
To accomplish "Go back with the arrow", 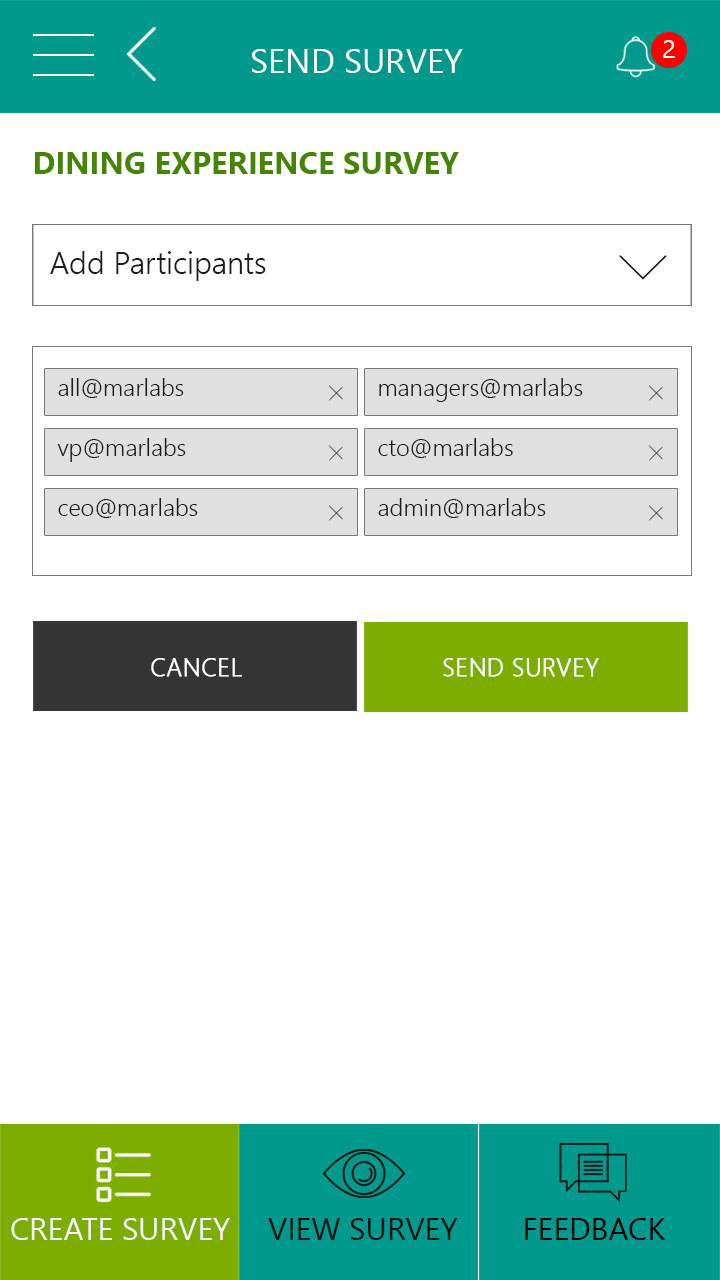I will (x=142, y=55).
